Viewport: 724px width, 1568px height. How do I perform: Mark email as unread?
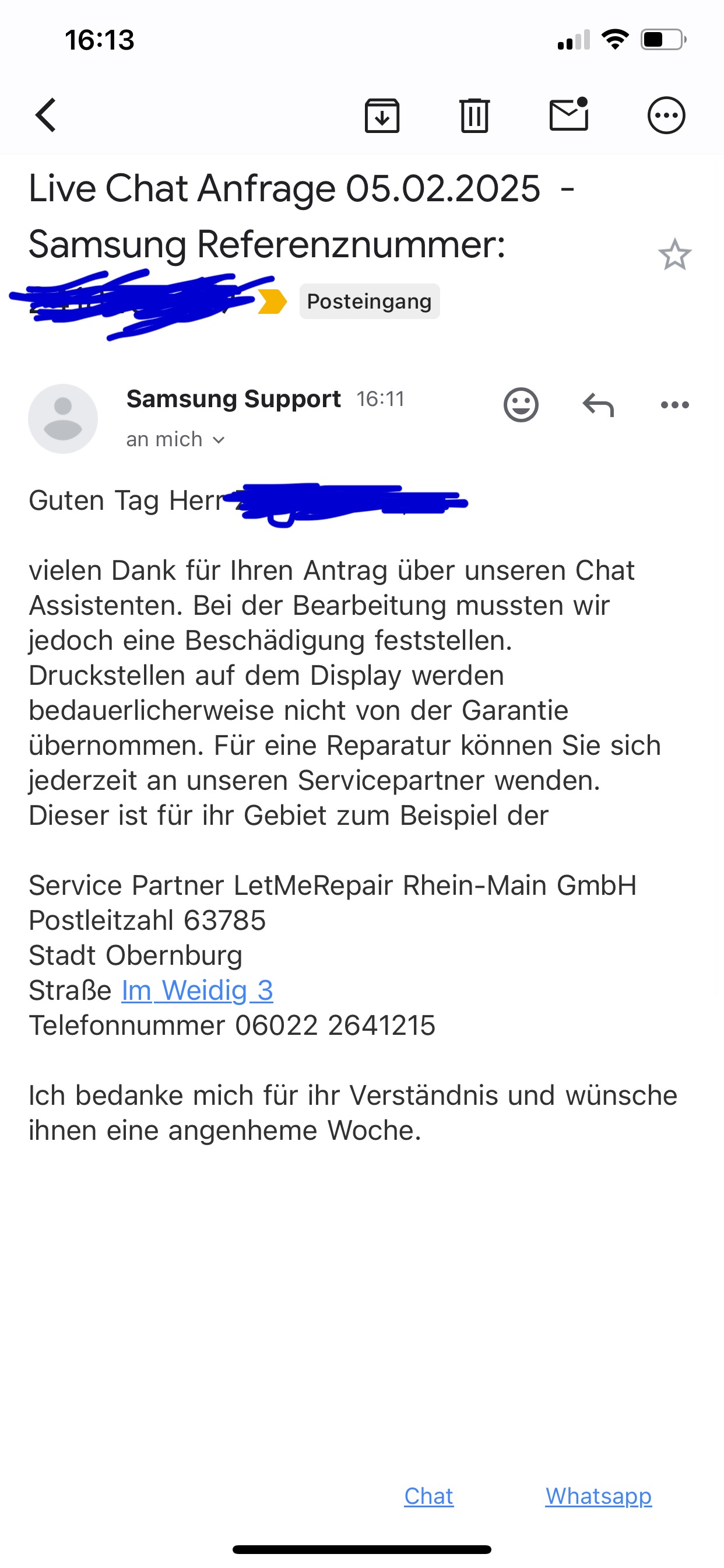point(569,115)
